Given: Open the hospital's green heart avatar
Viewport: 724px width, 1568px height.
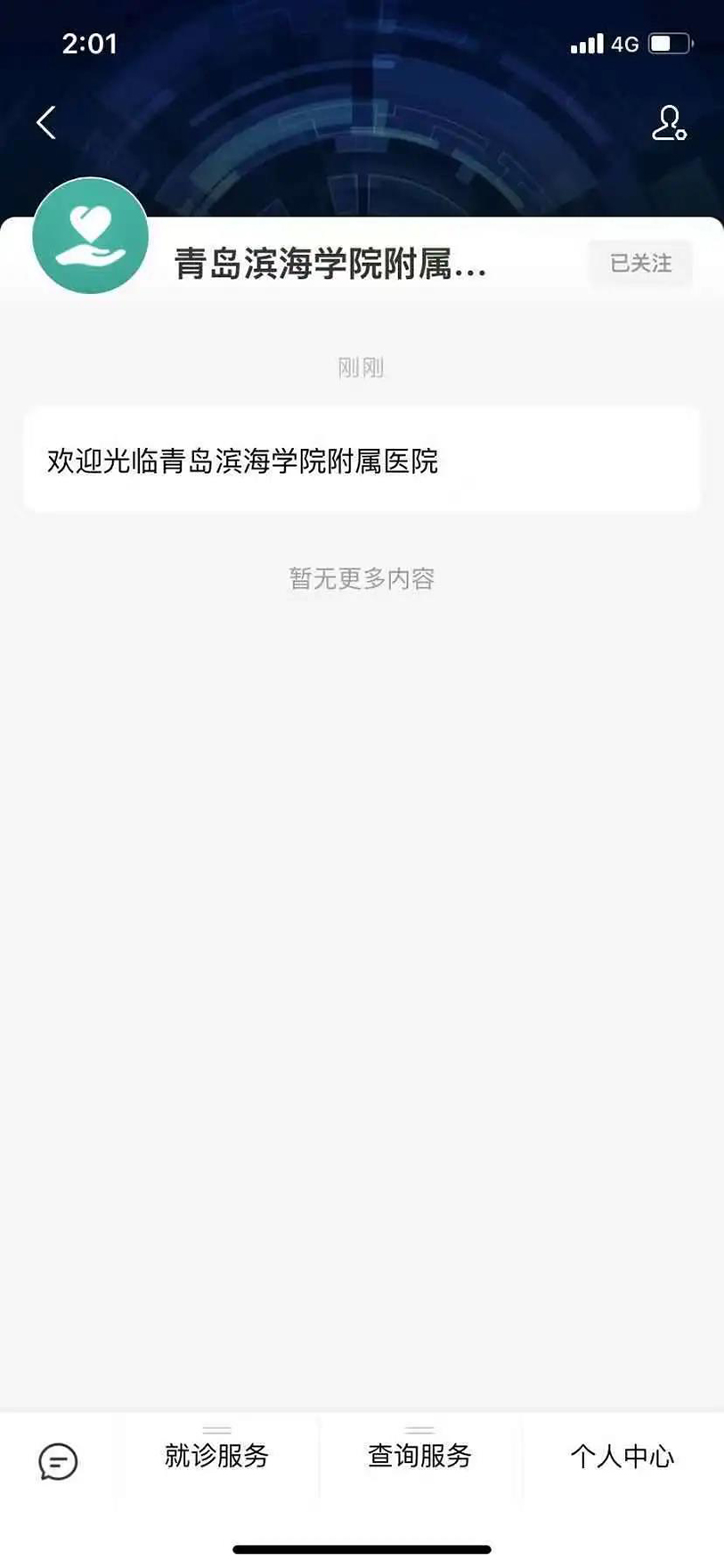Looking at the screenshot, I should point(90,235).
